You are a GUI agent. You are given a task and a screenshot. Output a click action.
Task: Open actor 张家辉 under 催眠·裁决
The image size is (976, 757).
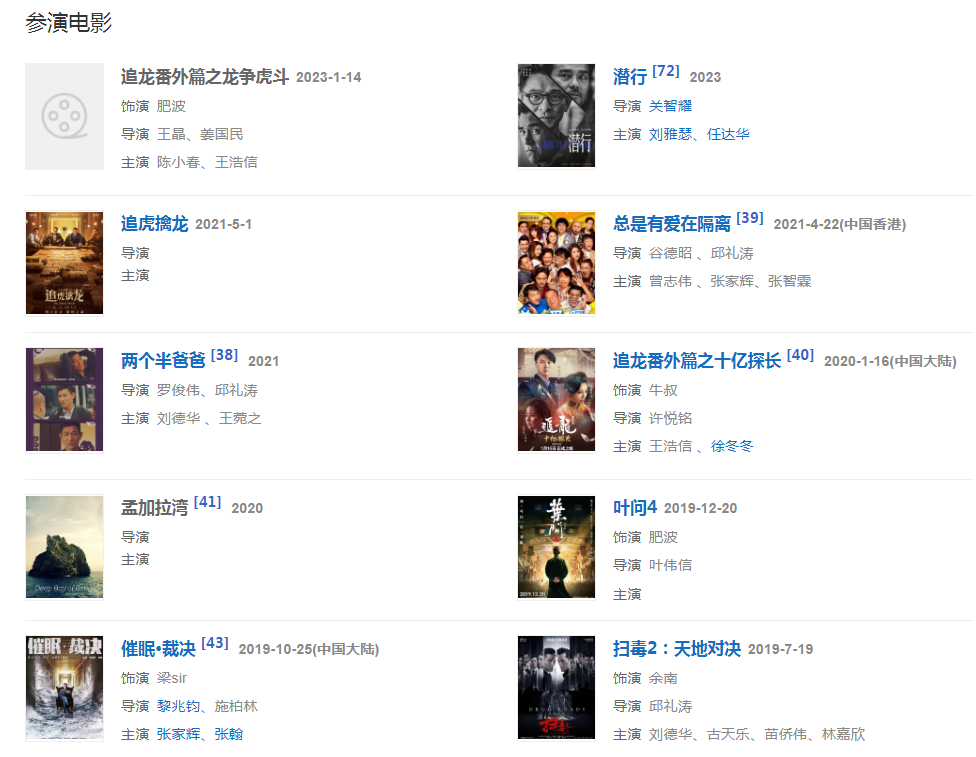coord(178,734)
